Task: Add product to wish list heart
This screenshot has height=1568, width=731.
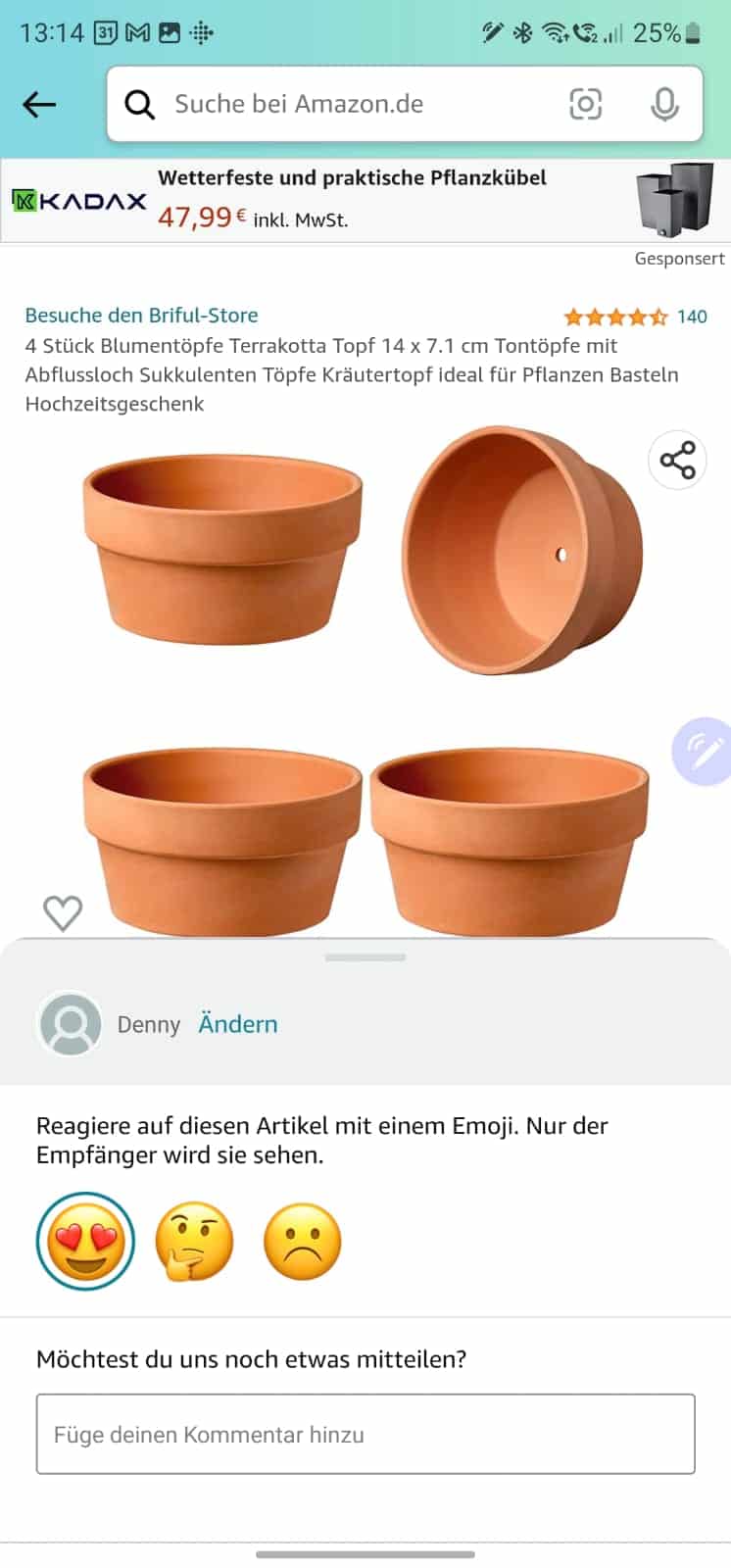Action: click(x=63, y=912)
